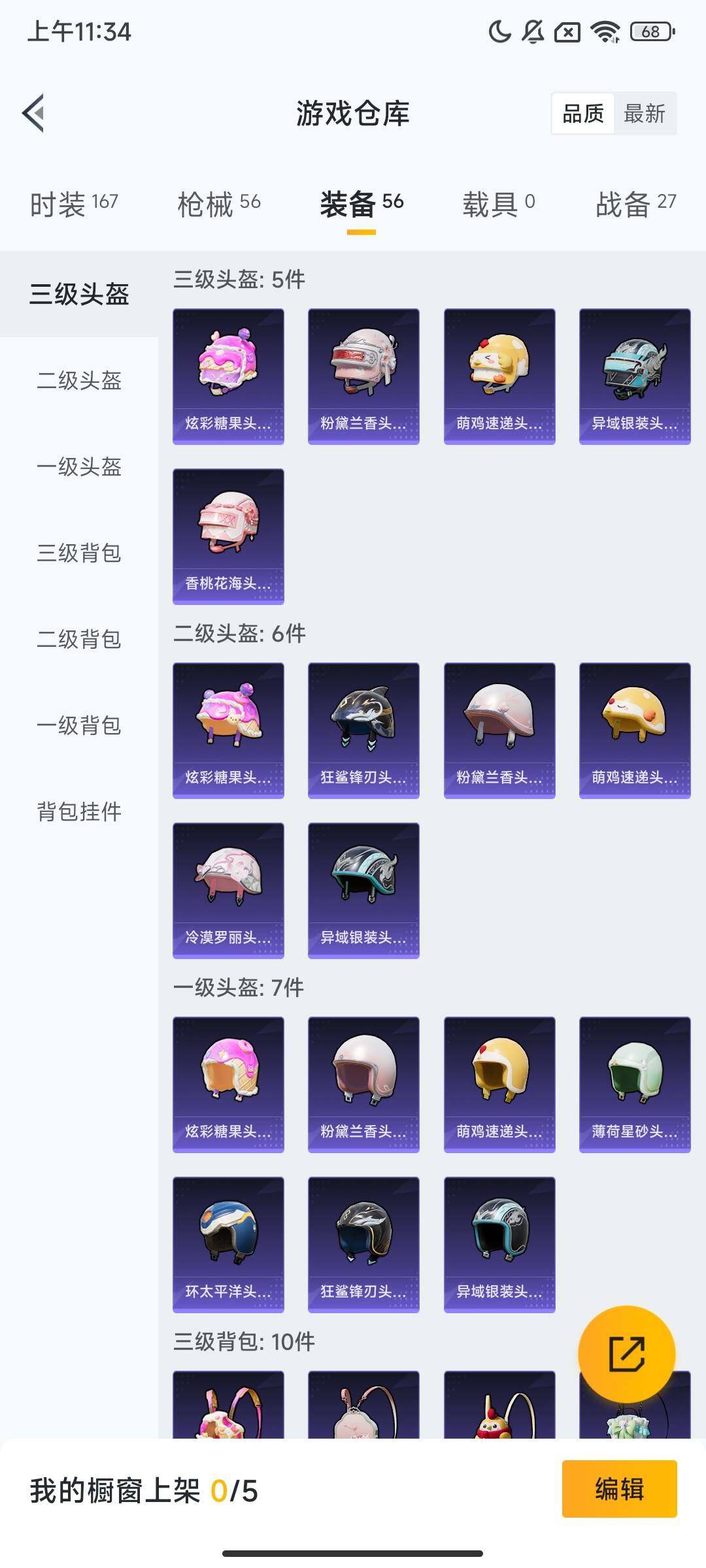
Task: Open the 薄荷星砂 helmet item
Action: point(635,1085)
